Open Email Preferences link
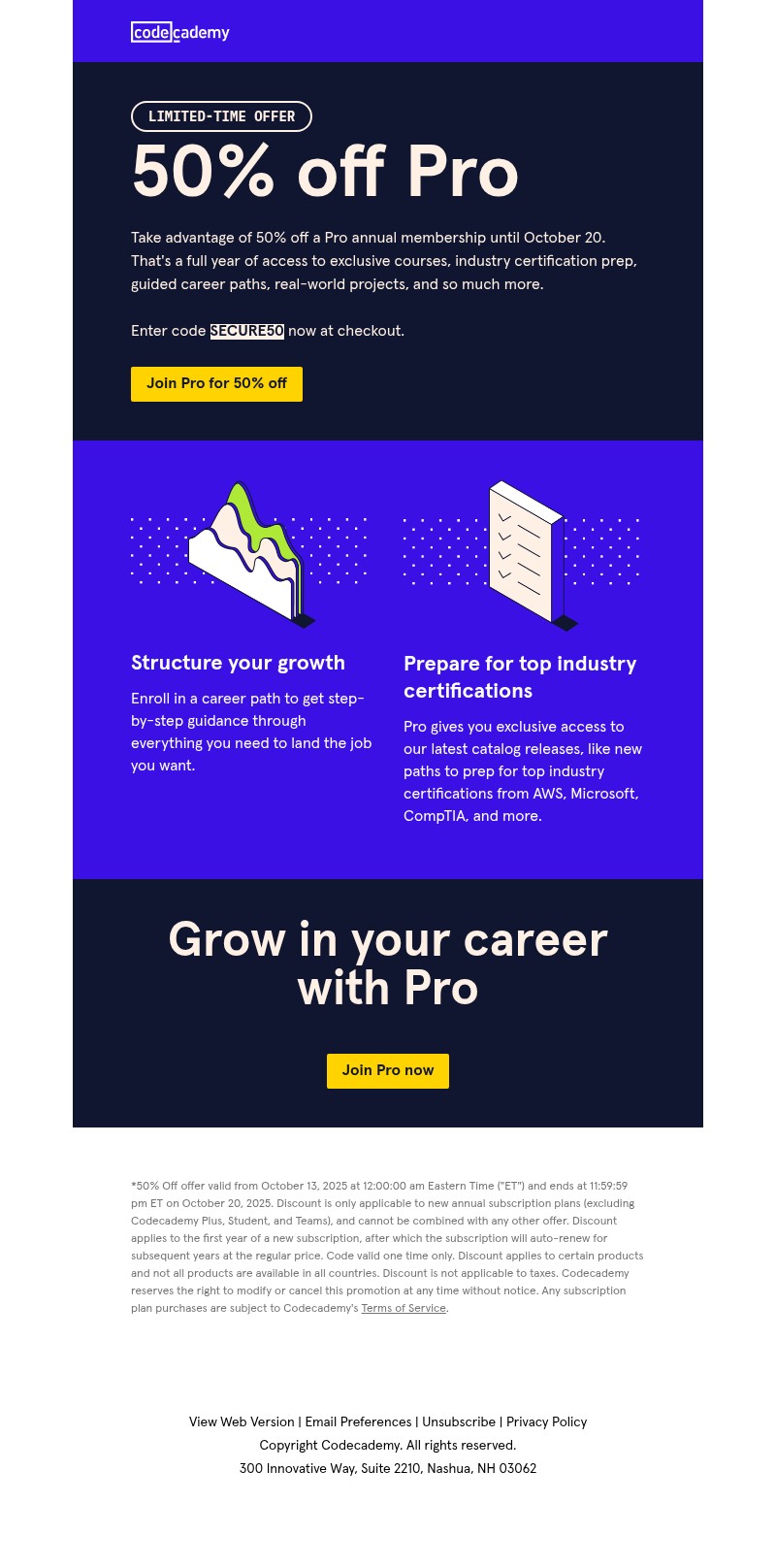This screenshot has width=776, height=1568. click(x=358, y=1421)
